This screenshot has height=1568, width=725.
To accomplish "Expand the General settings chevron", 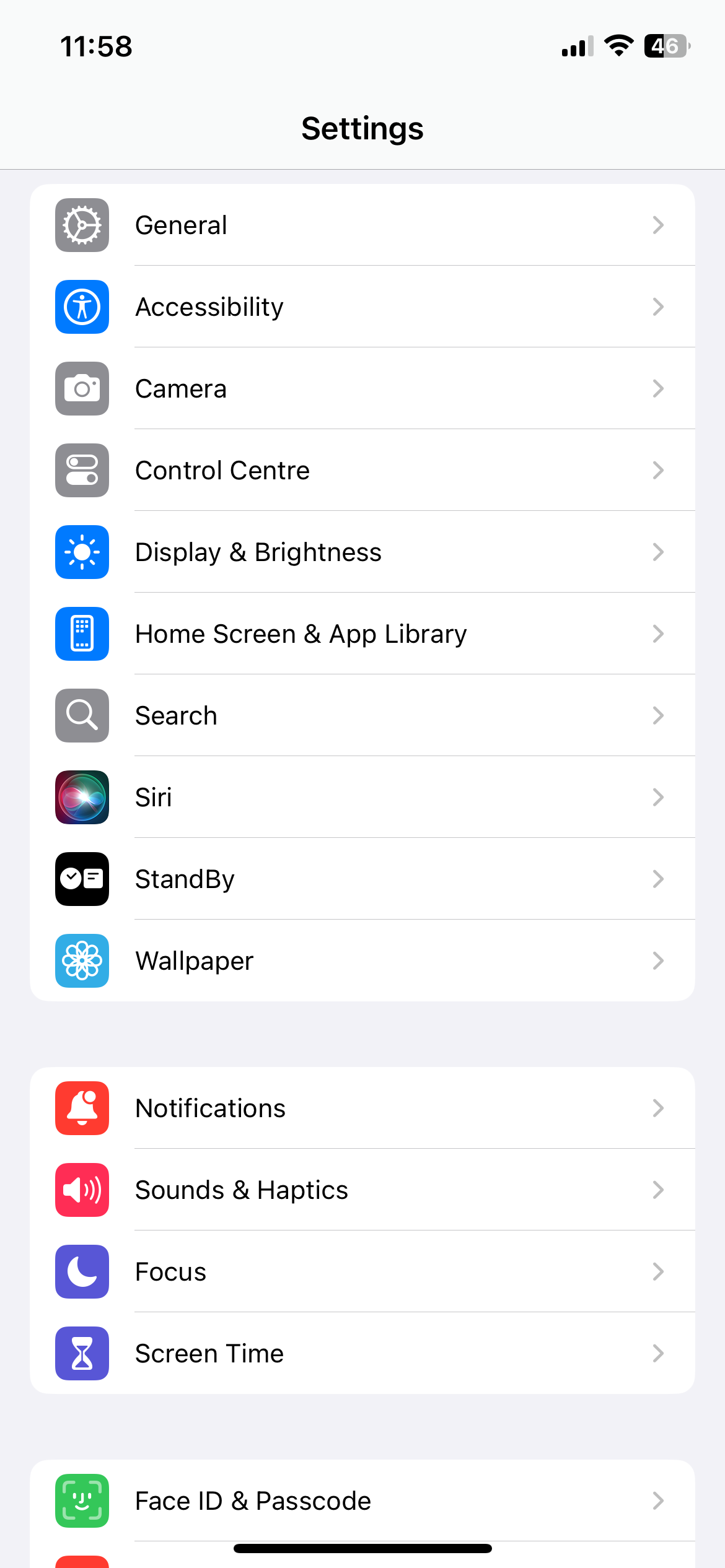I will point(658,225).
